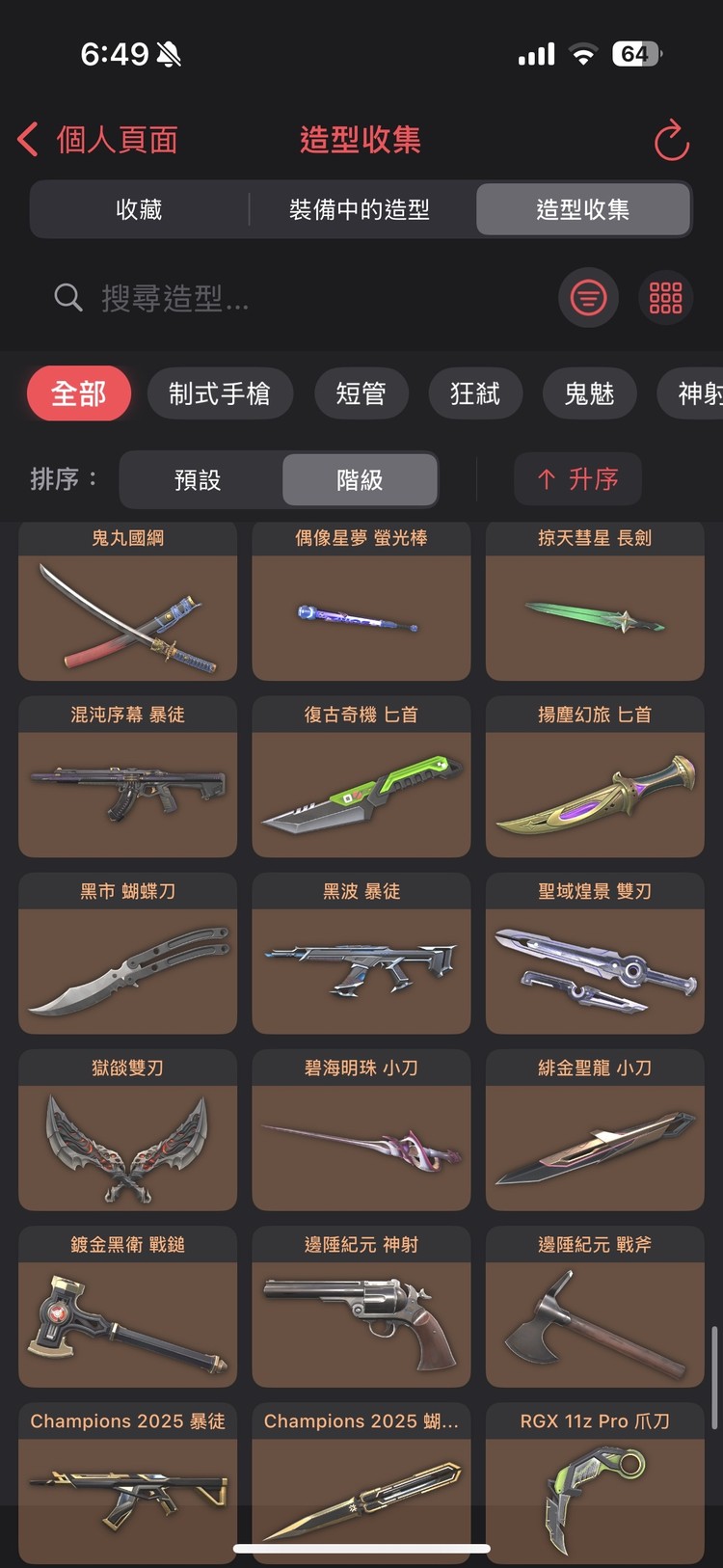Switch to grid view using the grid icon
Viewport: 723px width, 1568px height.
pyautogui.click(x=665, y=298)
